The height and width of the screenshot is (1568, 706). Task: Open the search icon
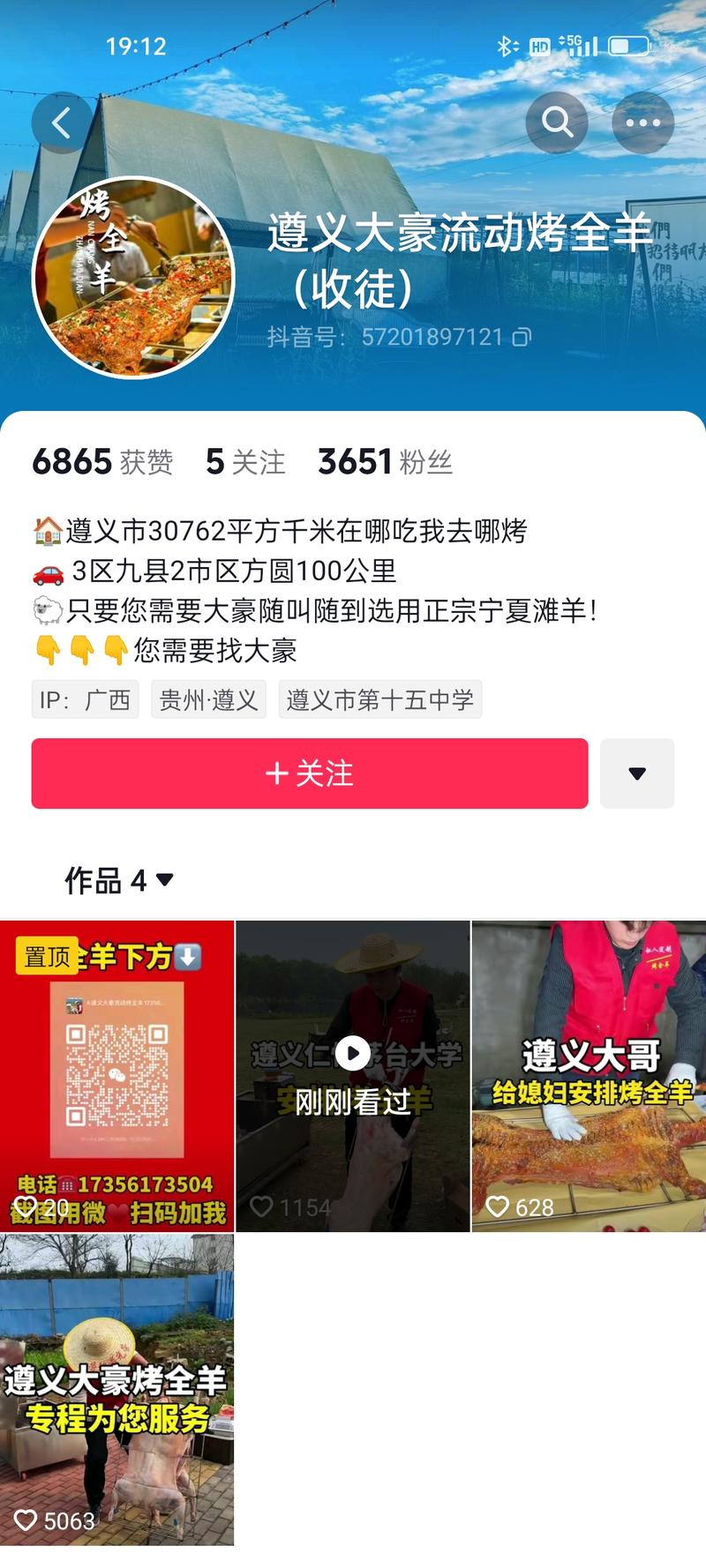pos(557,123)
